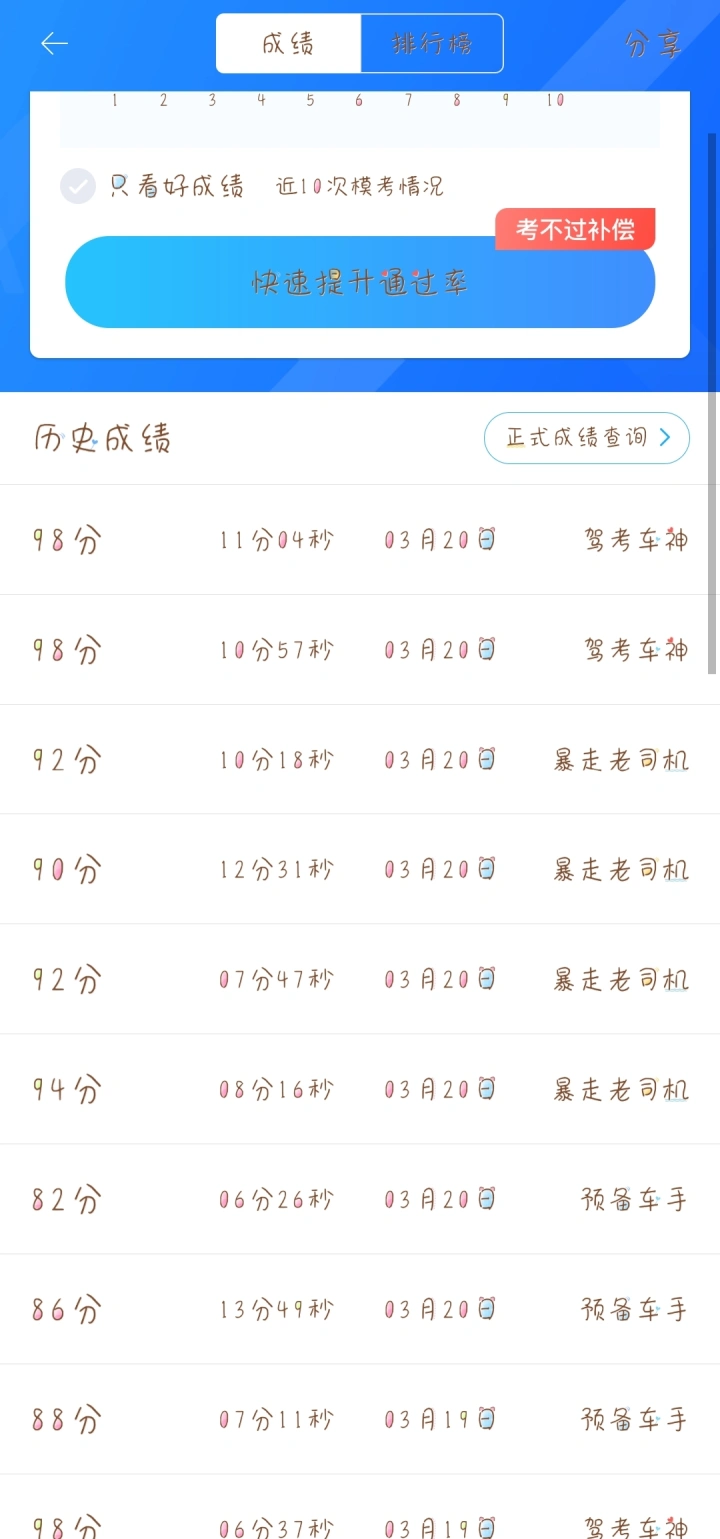This screenshot has height=1539, width=720.
Task: Open the 92分 record with 10分18秒
Action: click(x=360, y=760)
